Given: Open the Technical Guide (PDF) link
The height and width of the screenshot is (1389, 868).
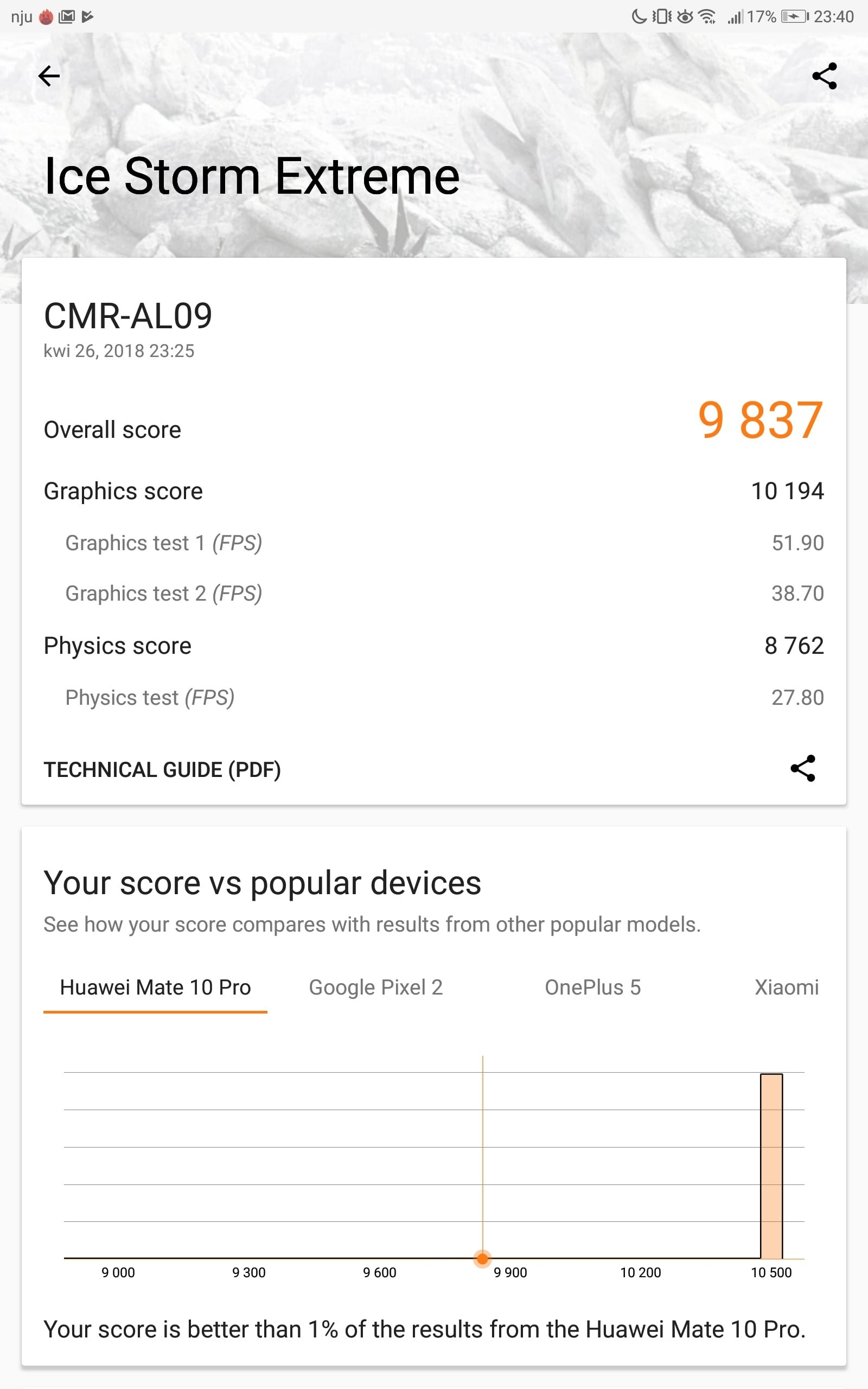Looking at the screenshot, I should [162, 770].
